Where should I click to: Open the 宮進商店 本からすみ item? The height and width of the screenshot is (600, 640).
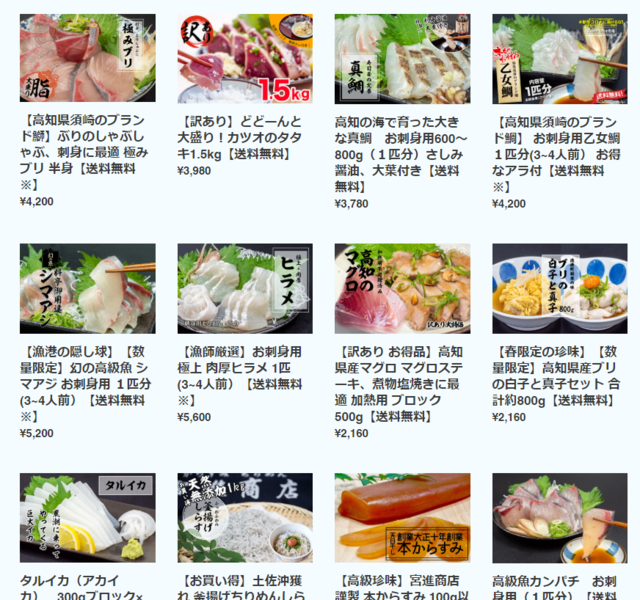coord(402,518)
